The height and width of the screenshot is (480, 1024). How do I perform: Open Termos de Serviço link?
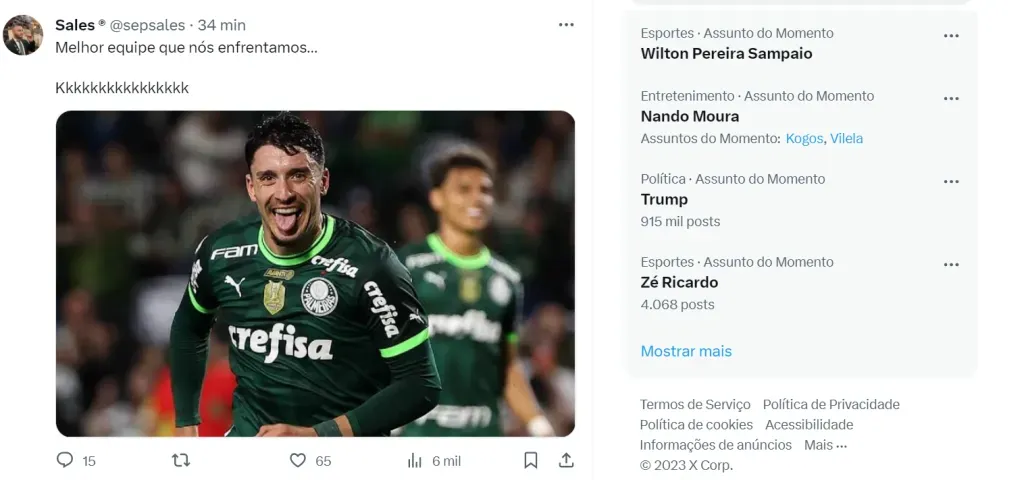(695, 405)
